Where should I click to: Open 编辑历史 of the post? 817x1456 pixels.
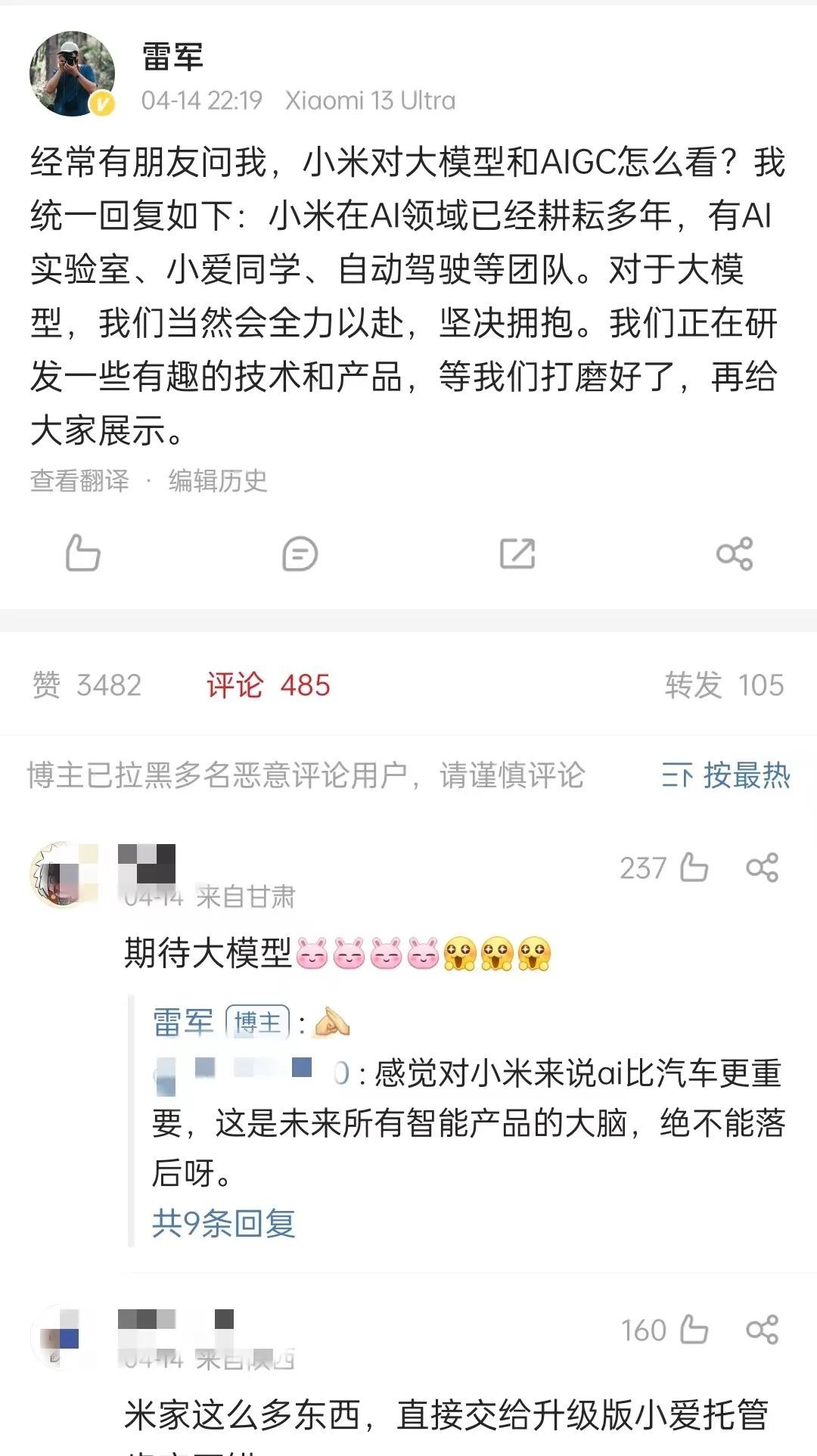[x=218, y=481]
